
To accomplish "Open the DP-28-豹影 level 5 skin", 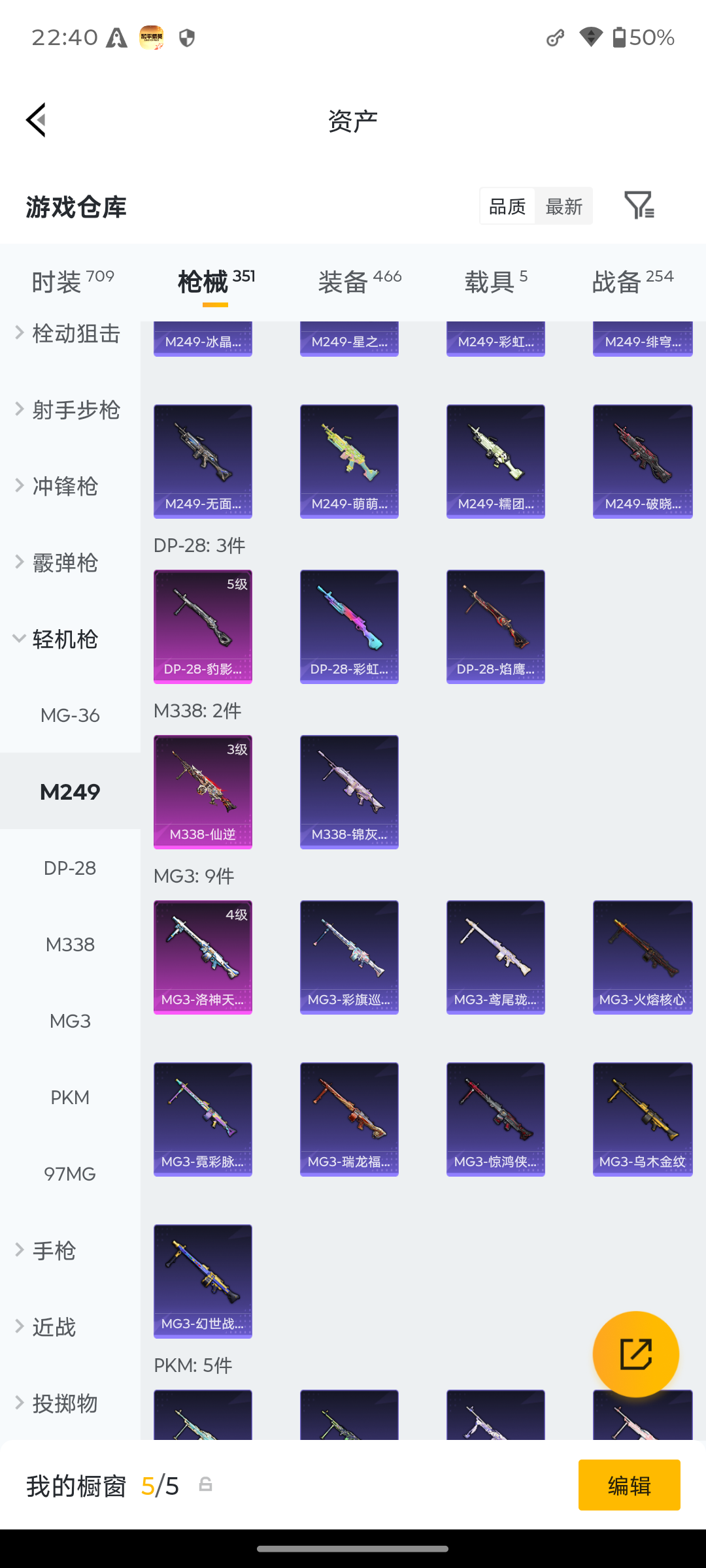I will click(x=203, y=627).
